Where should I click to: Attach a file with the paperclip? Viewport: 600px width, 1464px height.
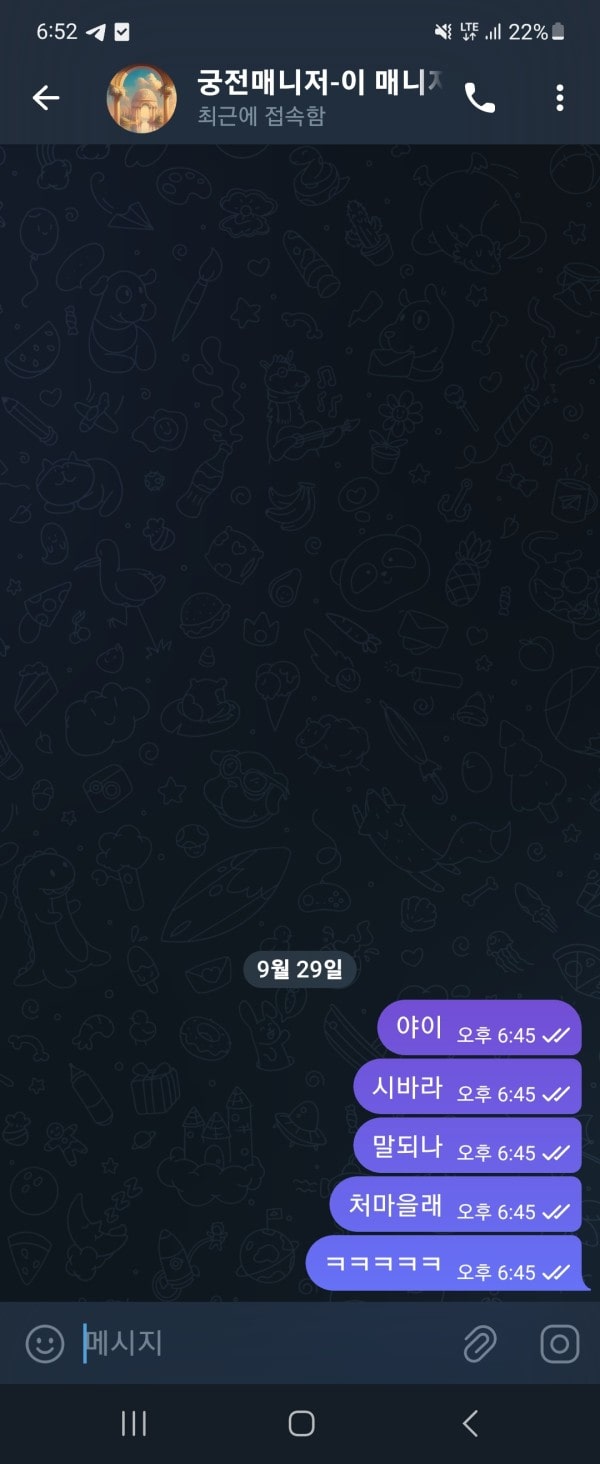point(480,1343)
